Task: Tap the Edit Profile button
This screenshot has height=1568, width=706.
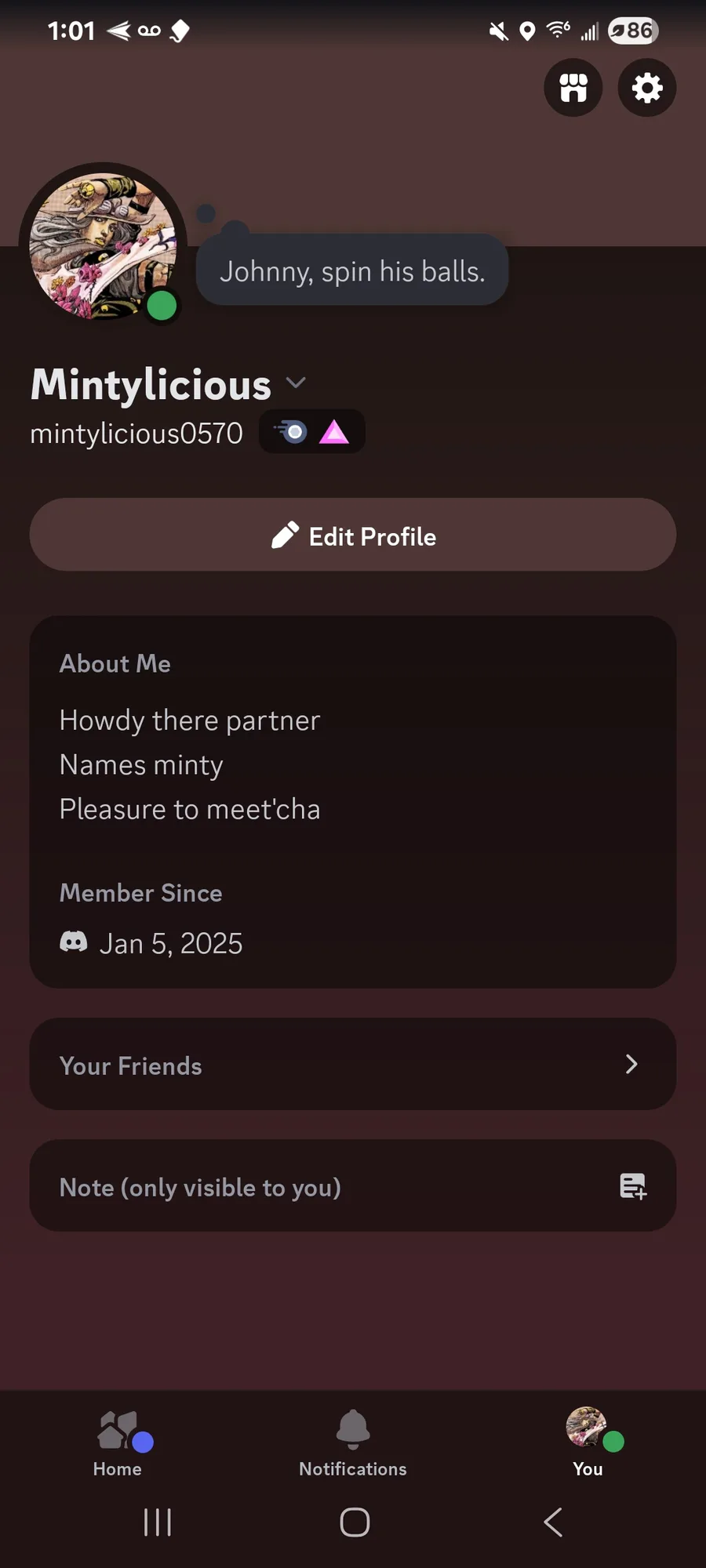Action: (353, 535)
